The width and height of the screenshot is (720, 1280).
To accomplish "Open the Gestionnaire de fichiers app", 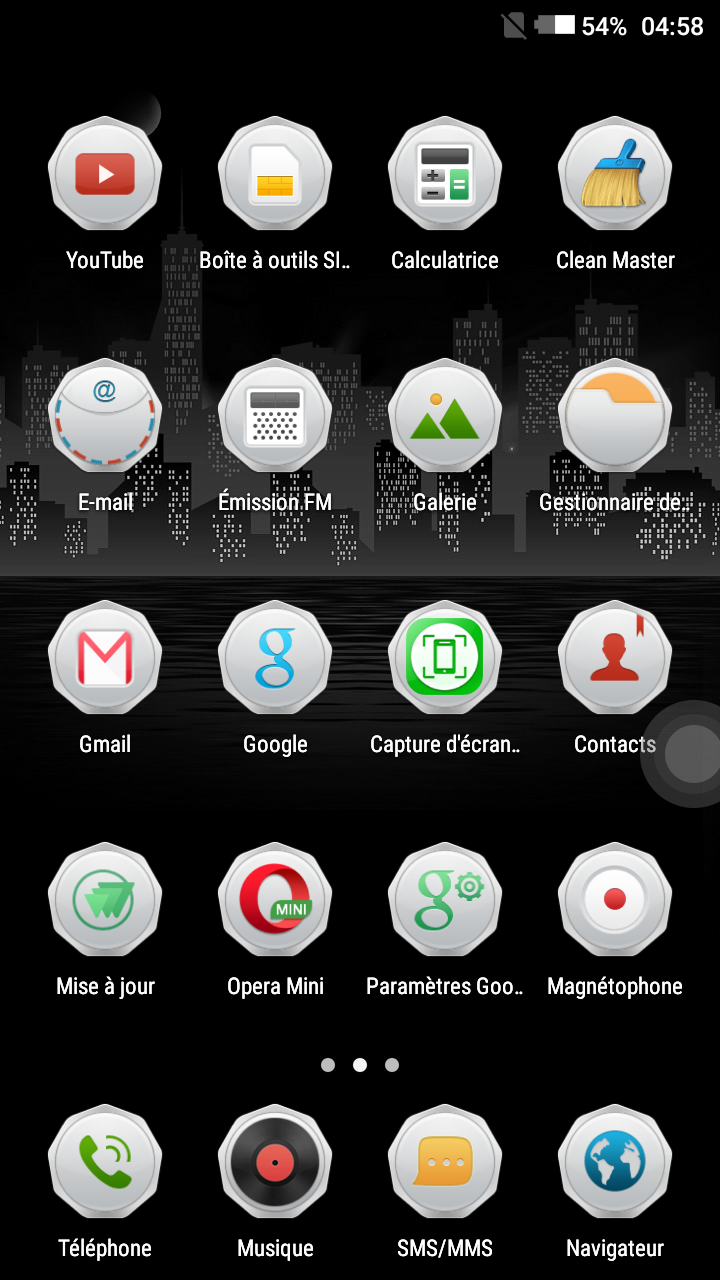I will pyautogui.click(x=615, y=416).
